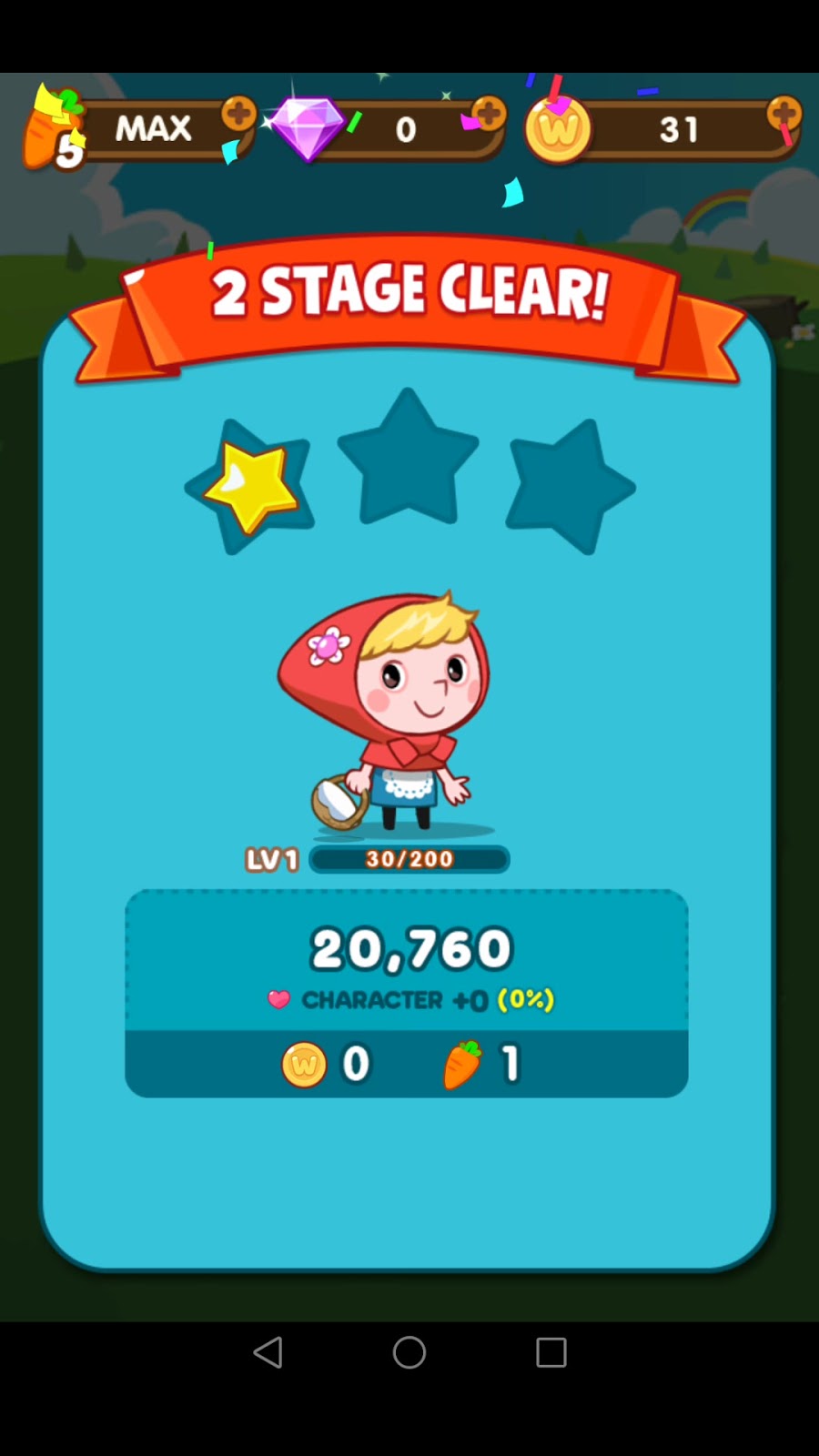Buy gems using the plus button
This screenshot has height=1456, width=819.
[489, 114]
